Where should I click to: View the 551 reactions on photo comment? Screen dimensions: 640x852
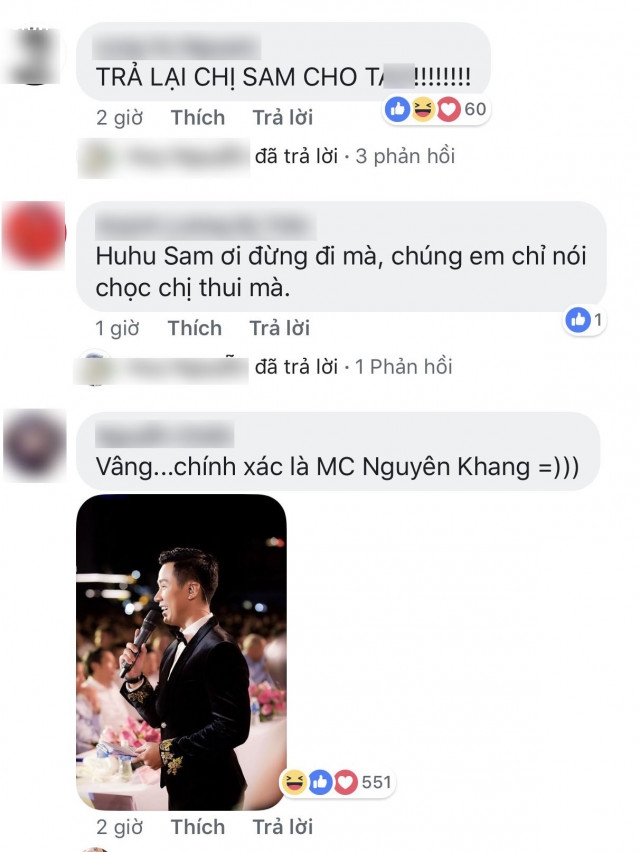[x=335, y=784]
